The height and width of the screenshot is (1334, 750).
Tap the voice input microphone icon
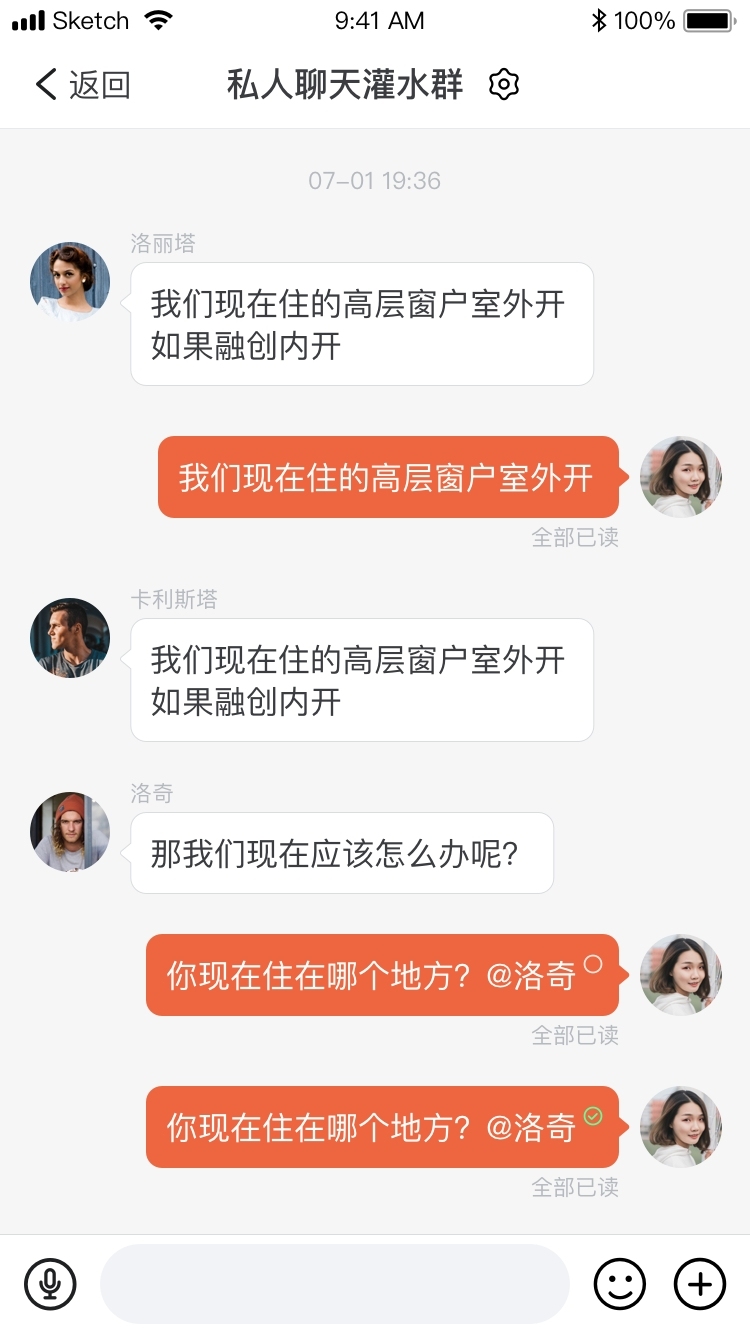click(50, 1284)
